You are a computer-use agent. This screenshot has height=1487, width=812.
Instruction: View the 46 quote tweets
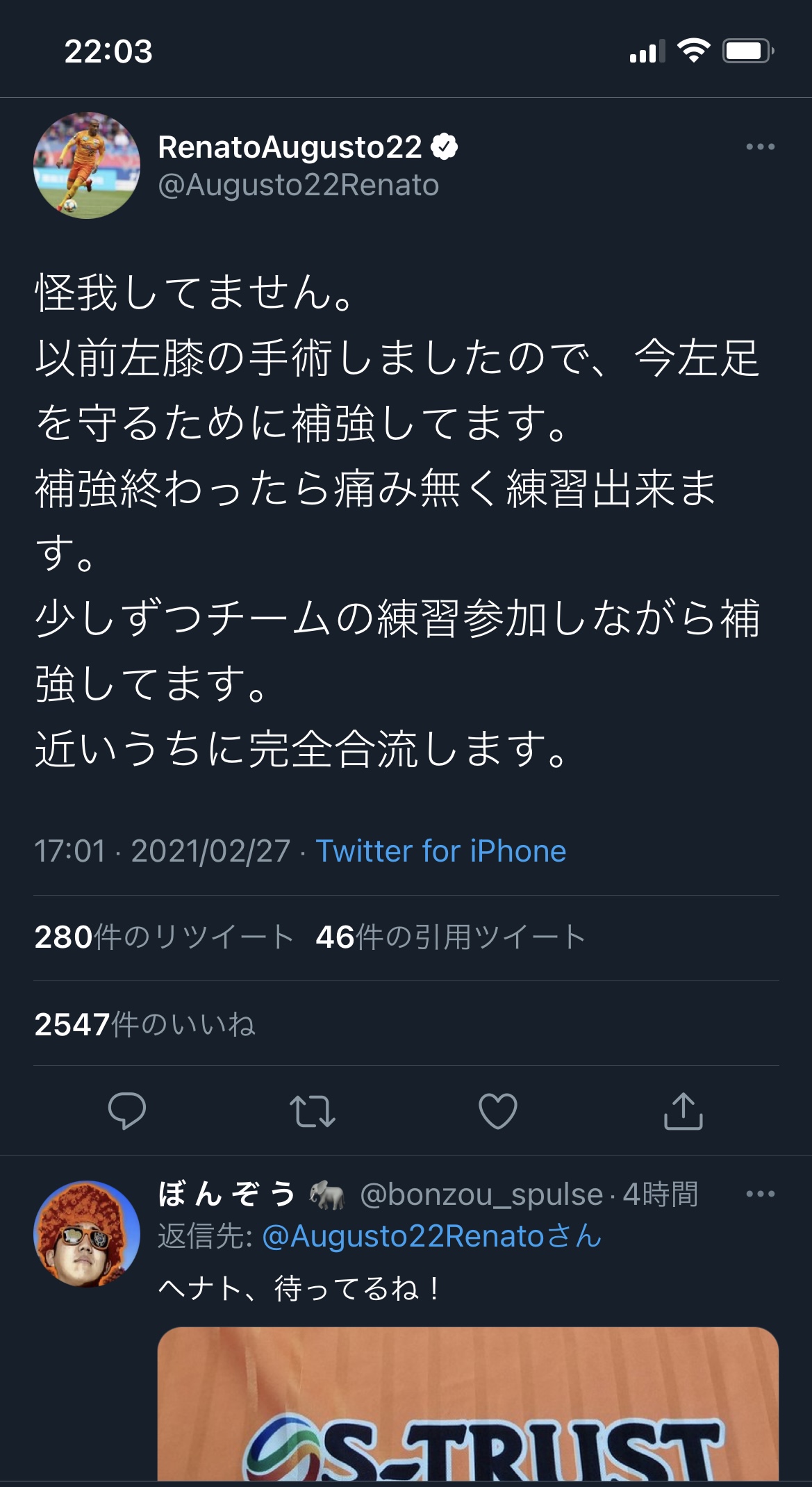click(450, 937)
